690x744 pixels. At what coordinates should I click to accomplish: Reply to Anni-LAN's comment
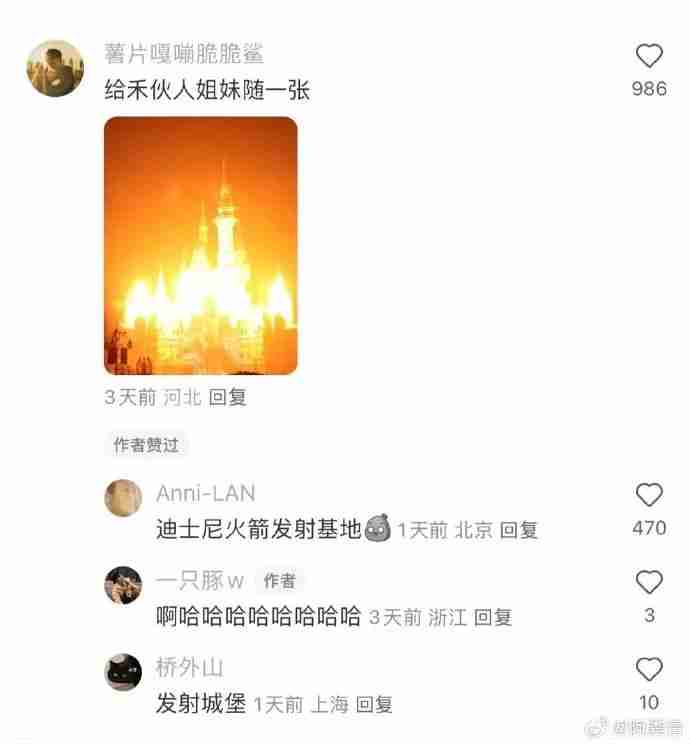point(519,530)
